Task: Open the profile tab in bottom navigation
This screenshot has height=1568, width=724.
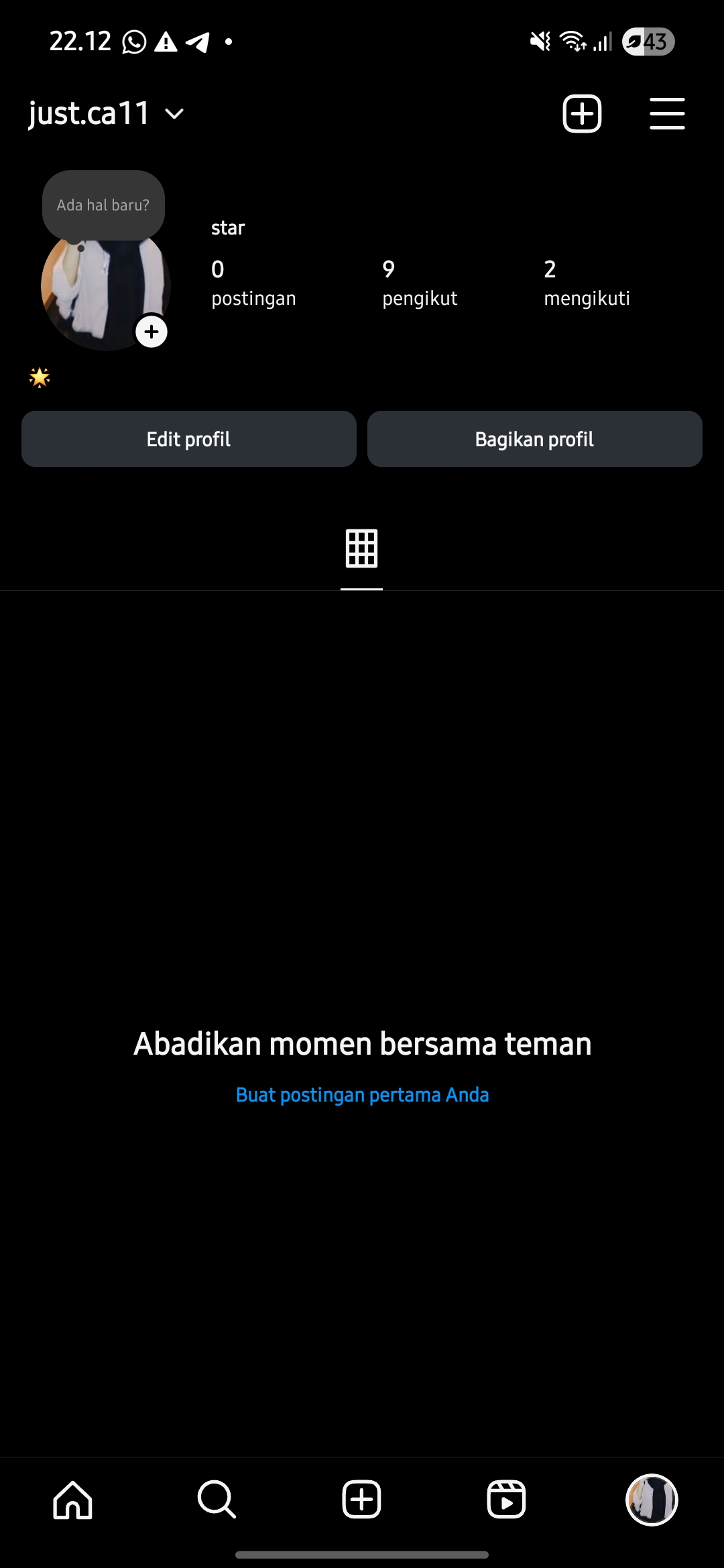Action: click(652, 1500)
